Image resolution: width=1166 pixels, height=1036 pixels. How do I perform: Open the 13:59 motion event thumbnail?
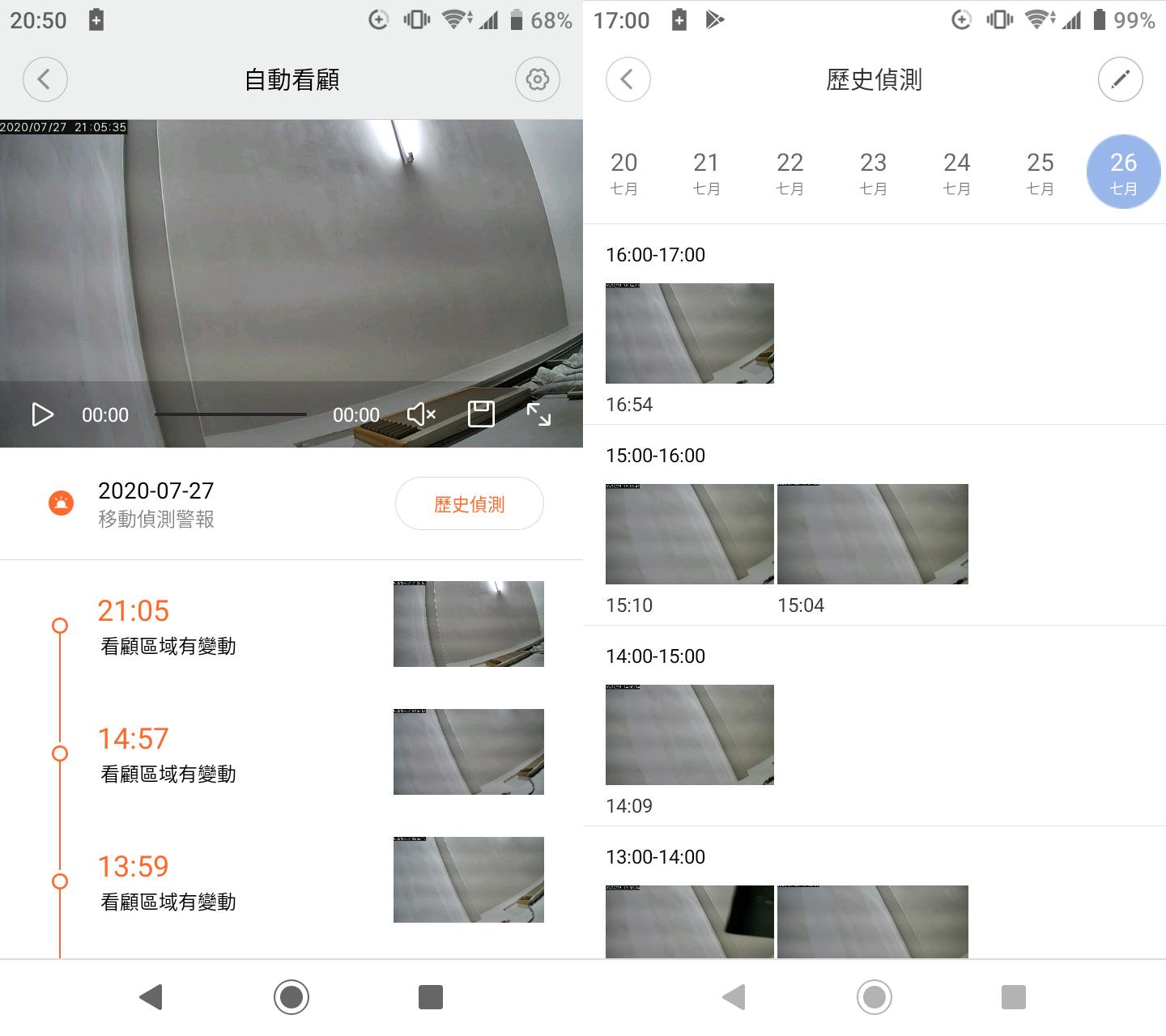(x=468, y=880)
